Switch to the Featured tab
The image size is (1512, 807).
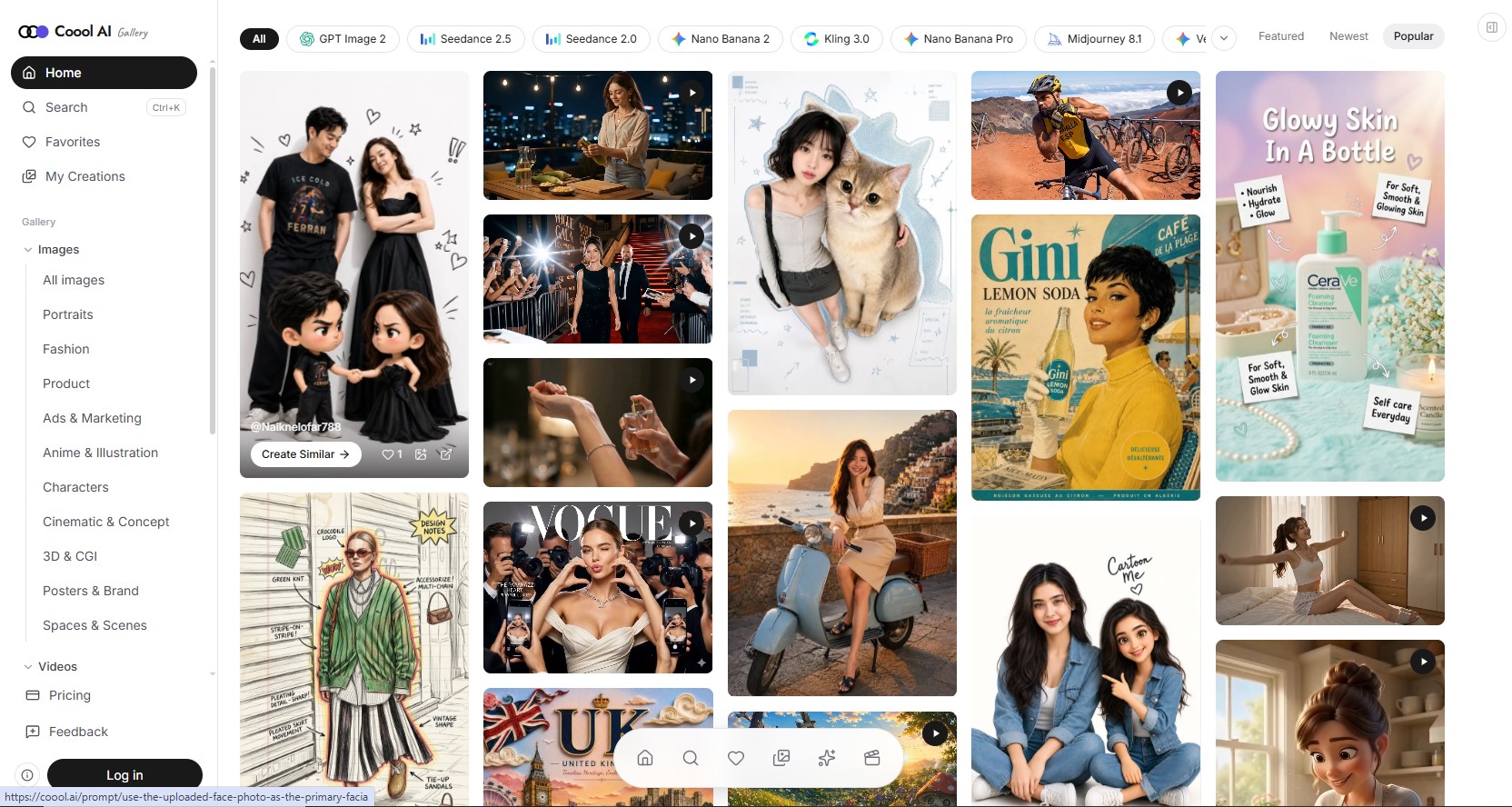pos(1281,36)
